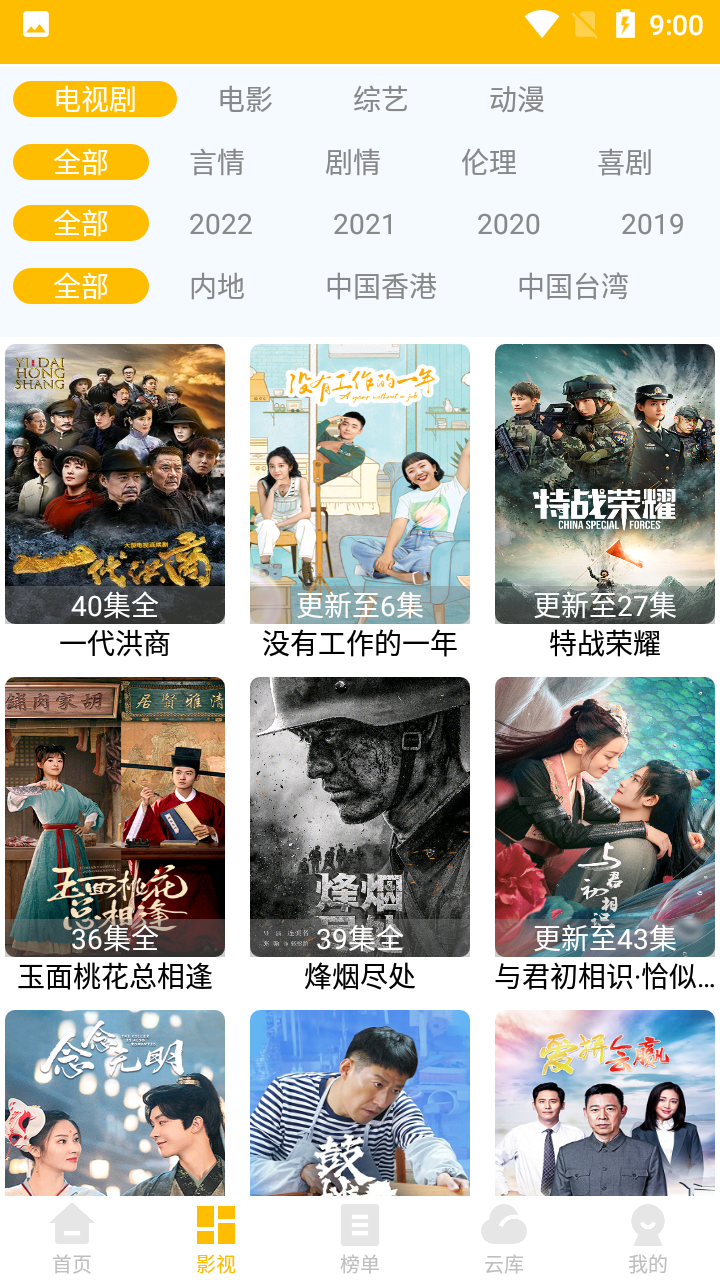The height and width of the screenshot is (1280, 720).
Task: Select the 内地 region filter
Action: coord(215,286)
